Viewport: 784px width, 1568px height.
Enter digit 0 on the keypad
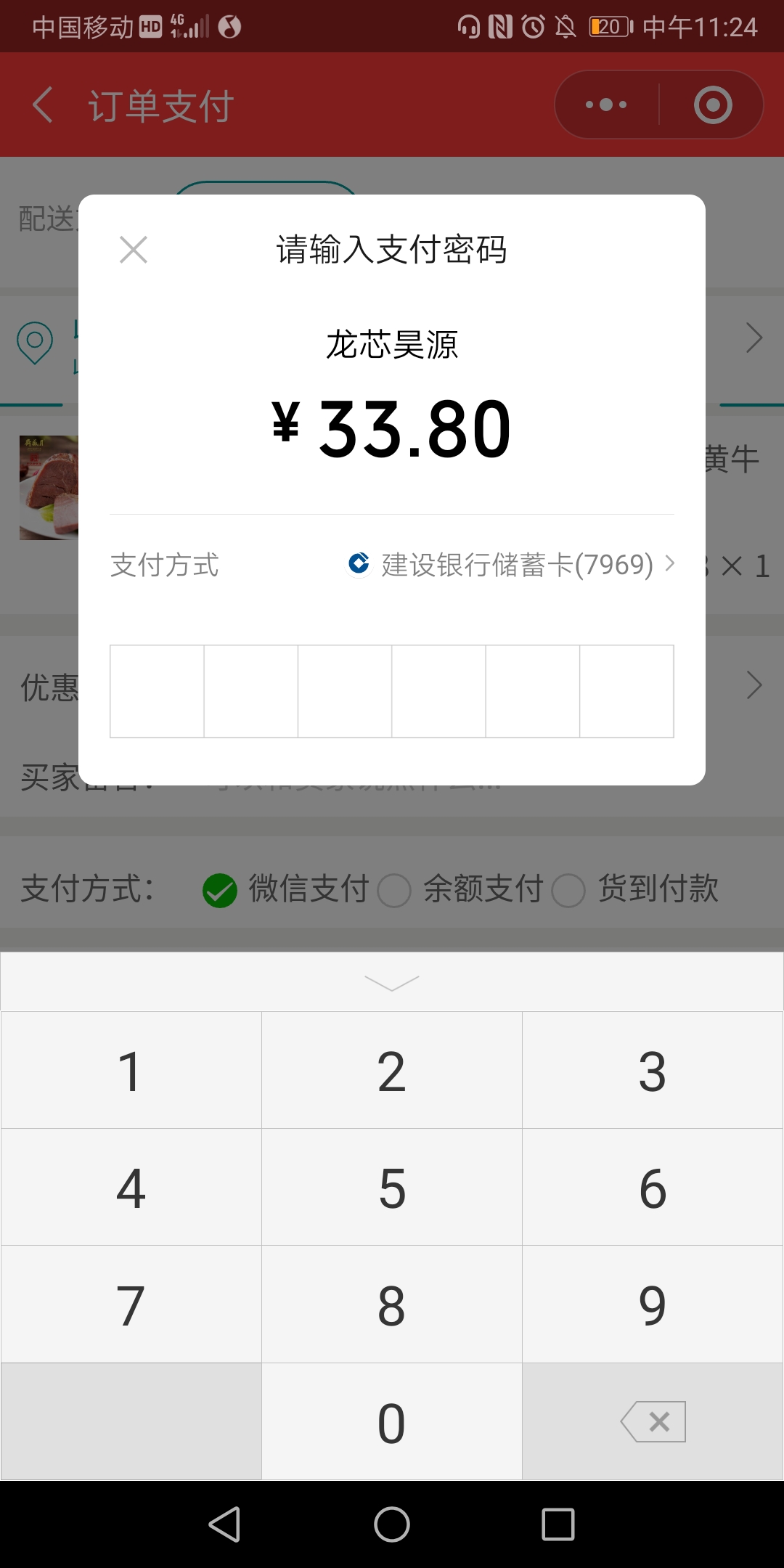392,1422
